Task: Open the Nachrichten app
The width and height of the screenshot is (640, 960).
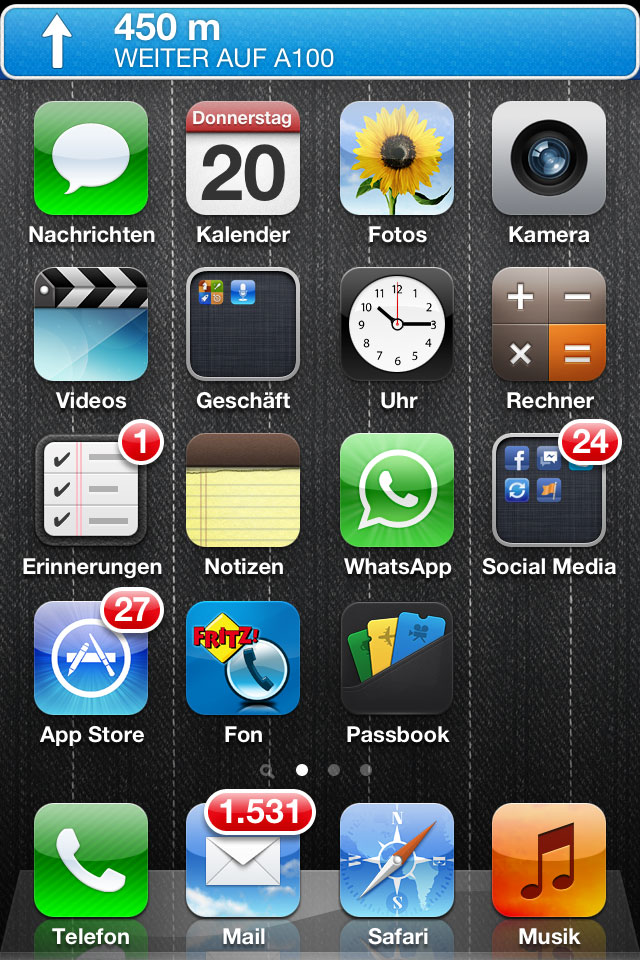Action: (91, 158)
